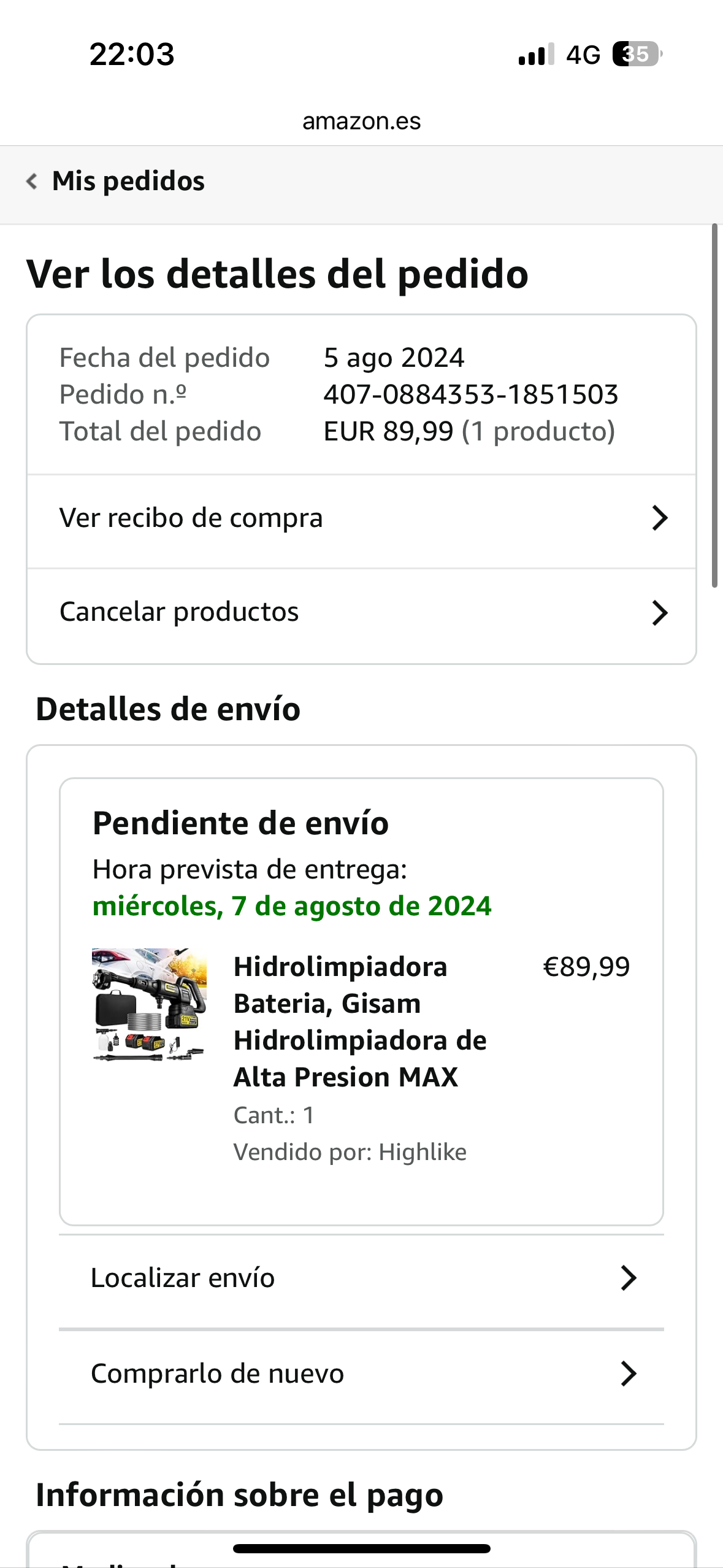Open the Hidrolimpiadora Bateria Gisam product title
This screenshot has height=1568, width=723.
point(360,1022)
